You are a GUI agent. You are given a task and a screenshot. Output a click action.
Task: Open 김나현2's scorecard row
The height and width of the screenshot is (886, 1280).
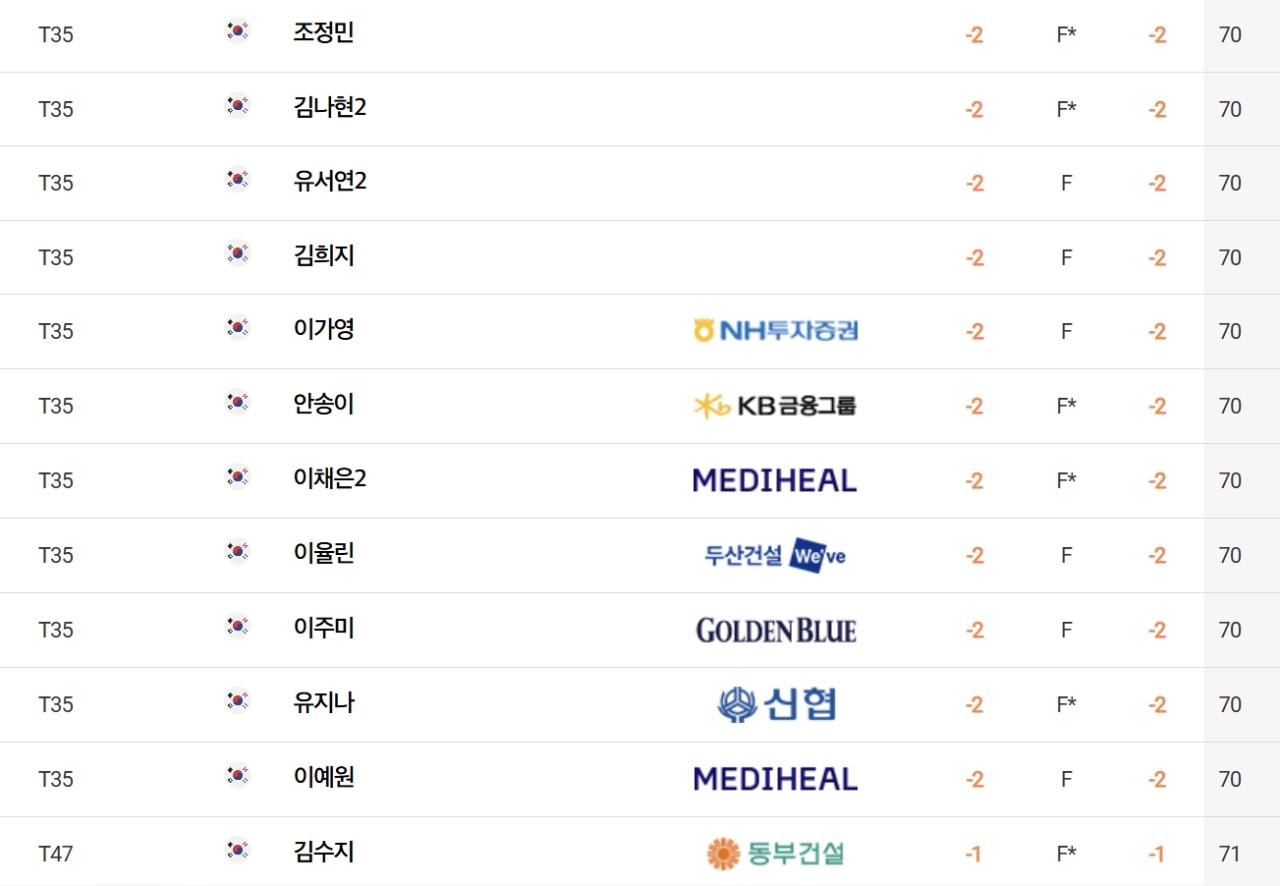click(640, 109)
